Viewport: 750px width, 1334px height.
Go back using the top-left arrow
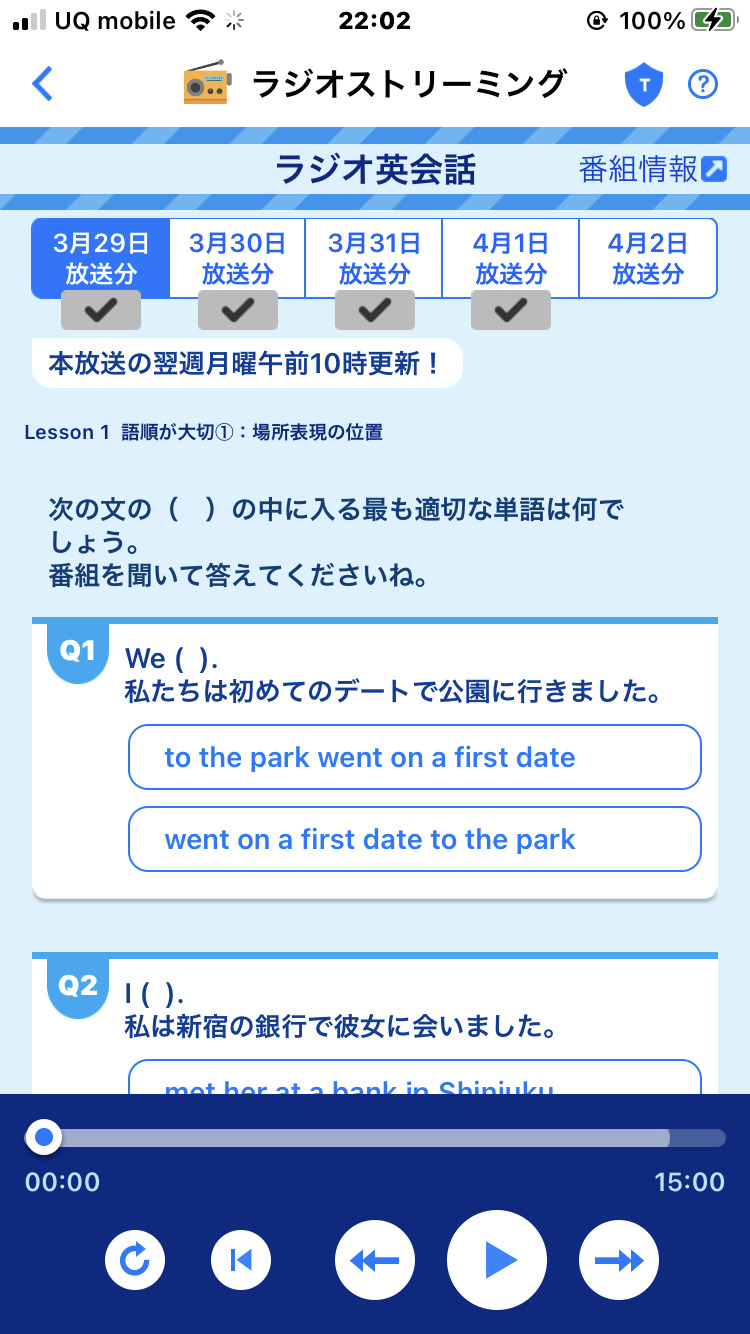(x=42, y=84)
